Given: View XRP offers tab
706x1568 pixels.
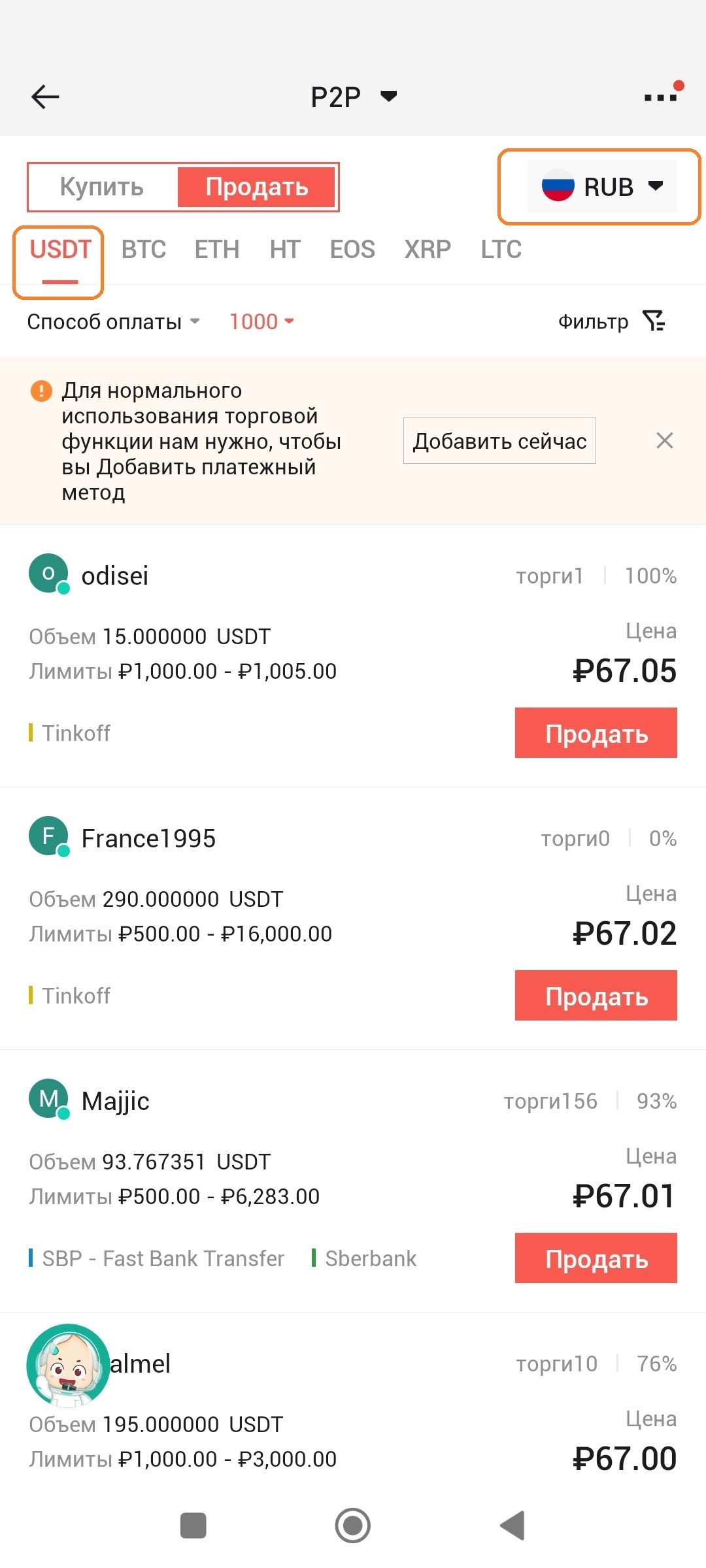Looking at the screenshot, I should (x=428, y=250).
